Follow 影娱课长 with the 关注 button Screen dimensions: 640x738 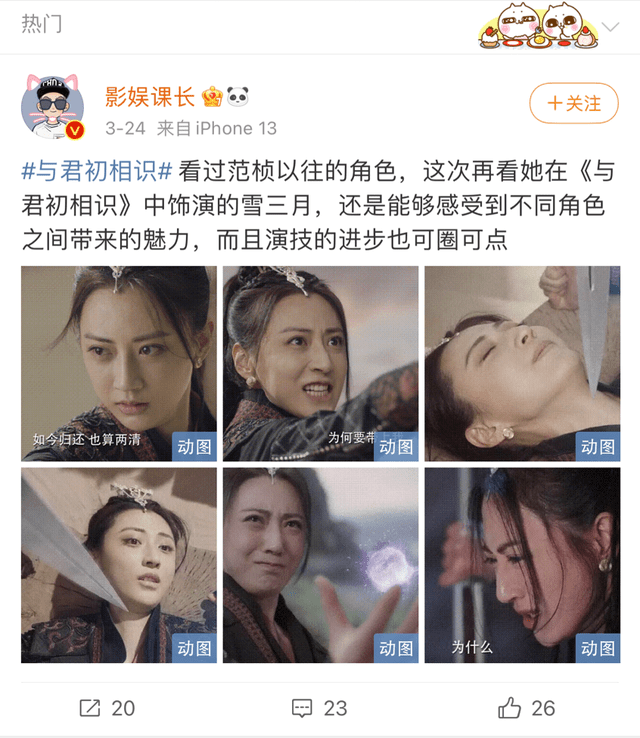(x=573, y=103)
